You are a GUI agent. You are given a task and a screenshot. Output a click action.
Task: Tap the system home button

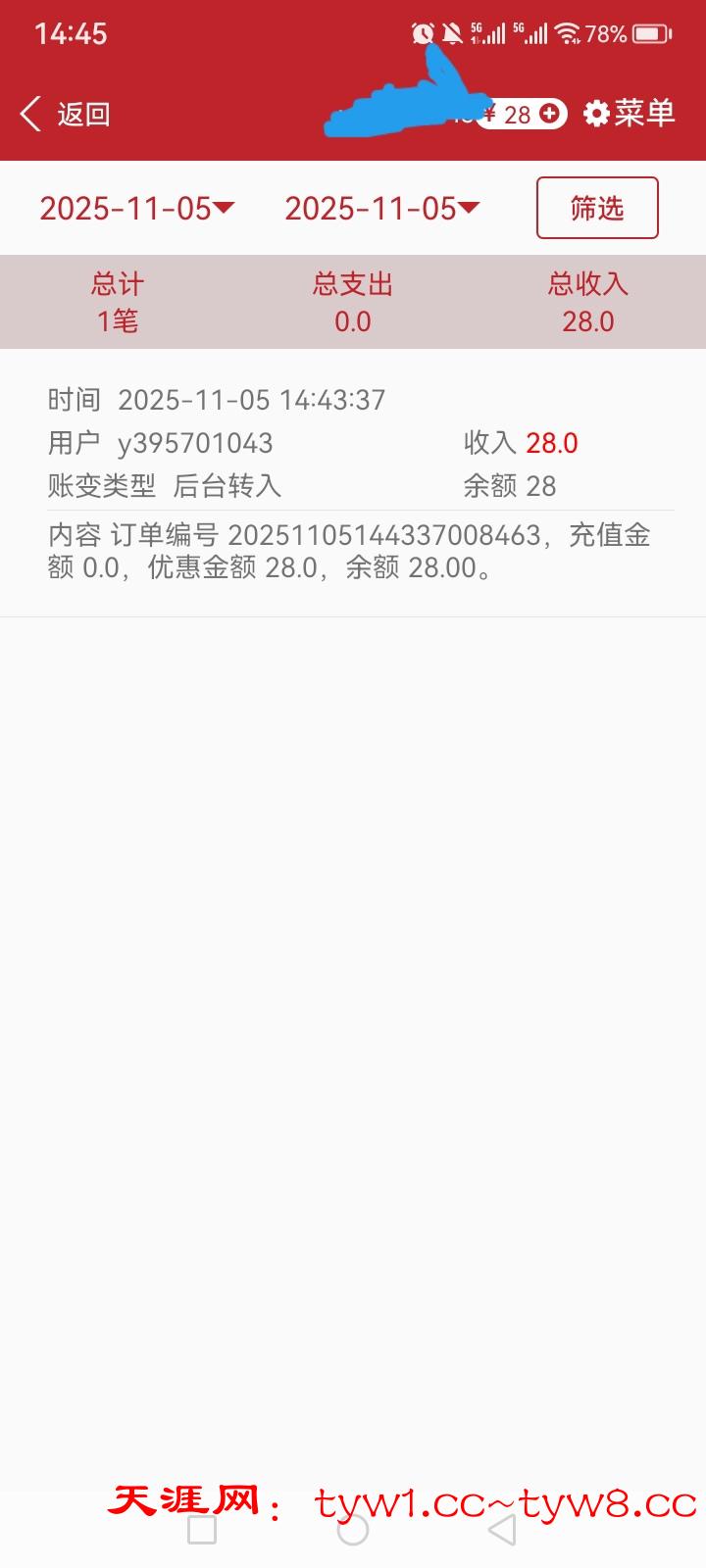click(x=353, y=1530)
